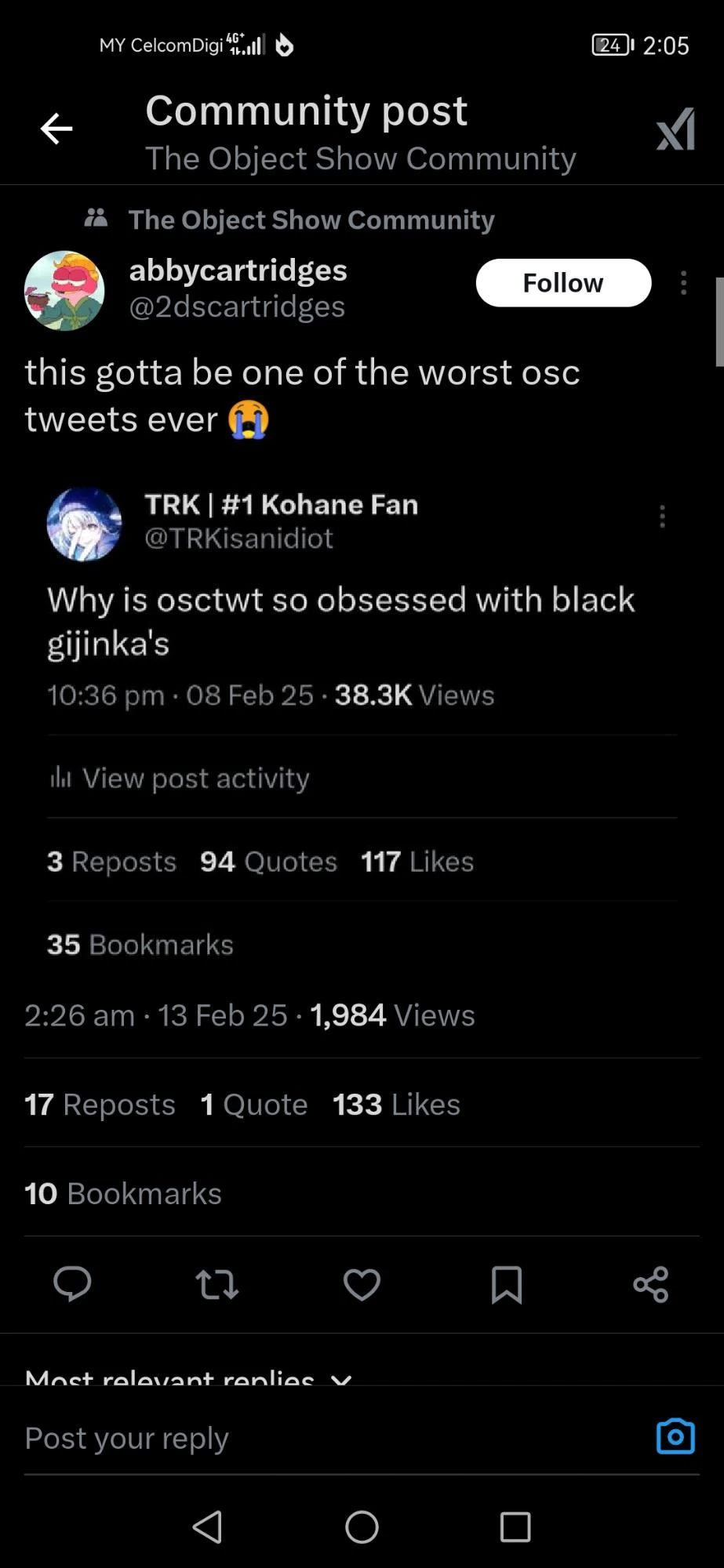The height and width of the screenshot is (1568, 724).
Task: View the 133 Likes list
Action: (x=396, y=1105)
